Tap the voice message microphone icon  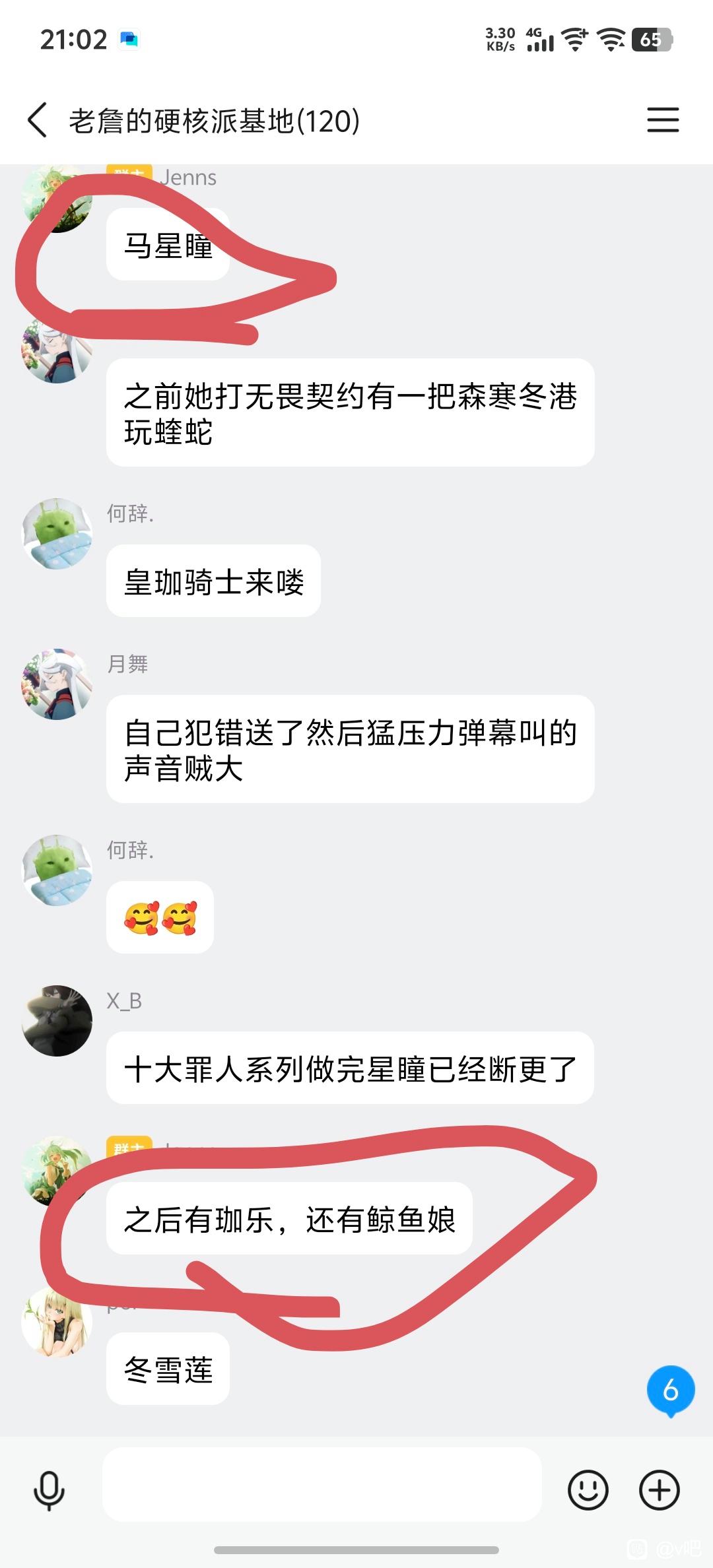[x=49, y=1490]
